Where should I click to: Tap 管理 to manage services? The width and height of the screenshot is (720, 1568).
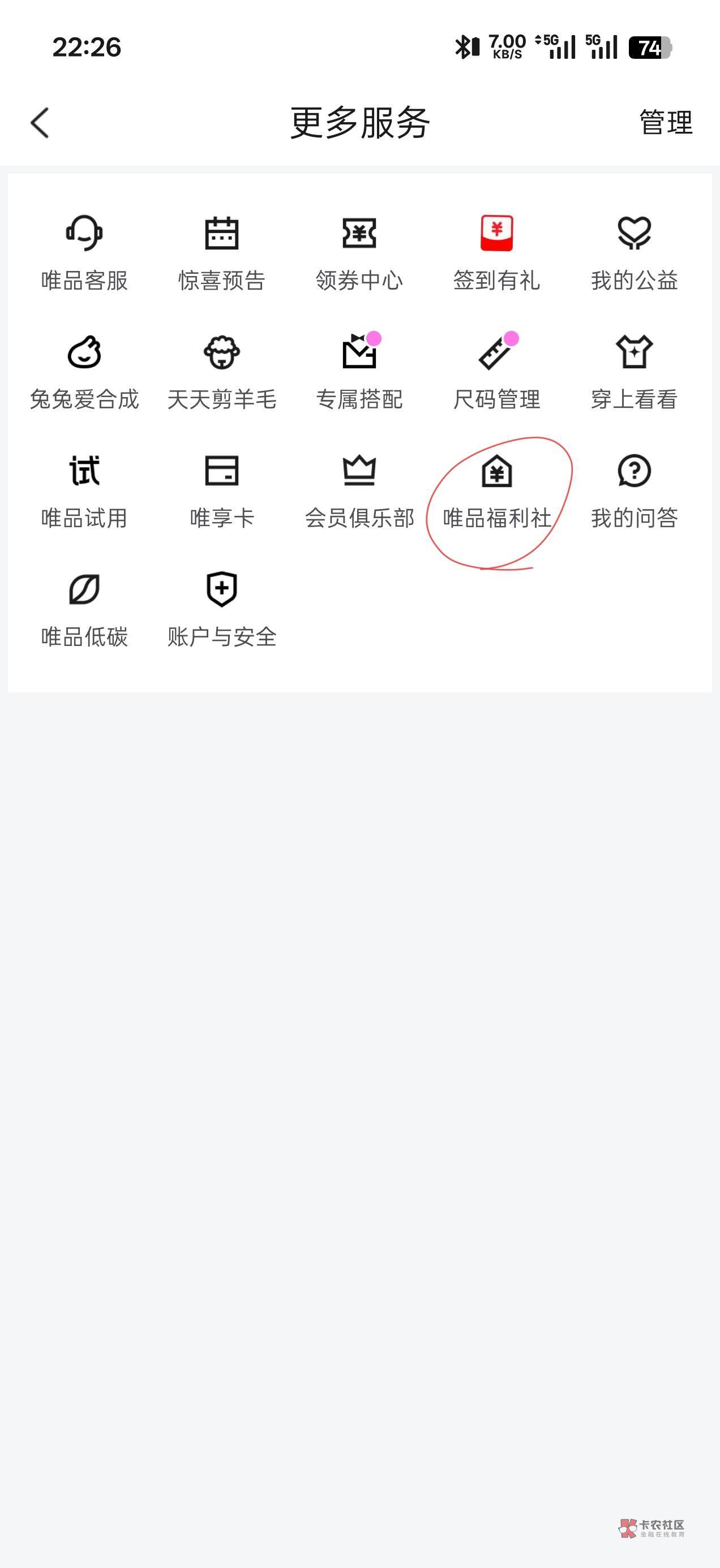tap(666, 122)
